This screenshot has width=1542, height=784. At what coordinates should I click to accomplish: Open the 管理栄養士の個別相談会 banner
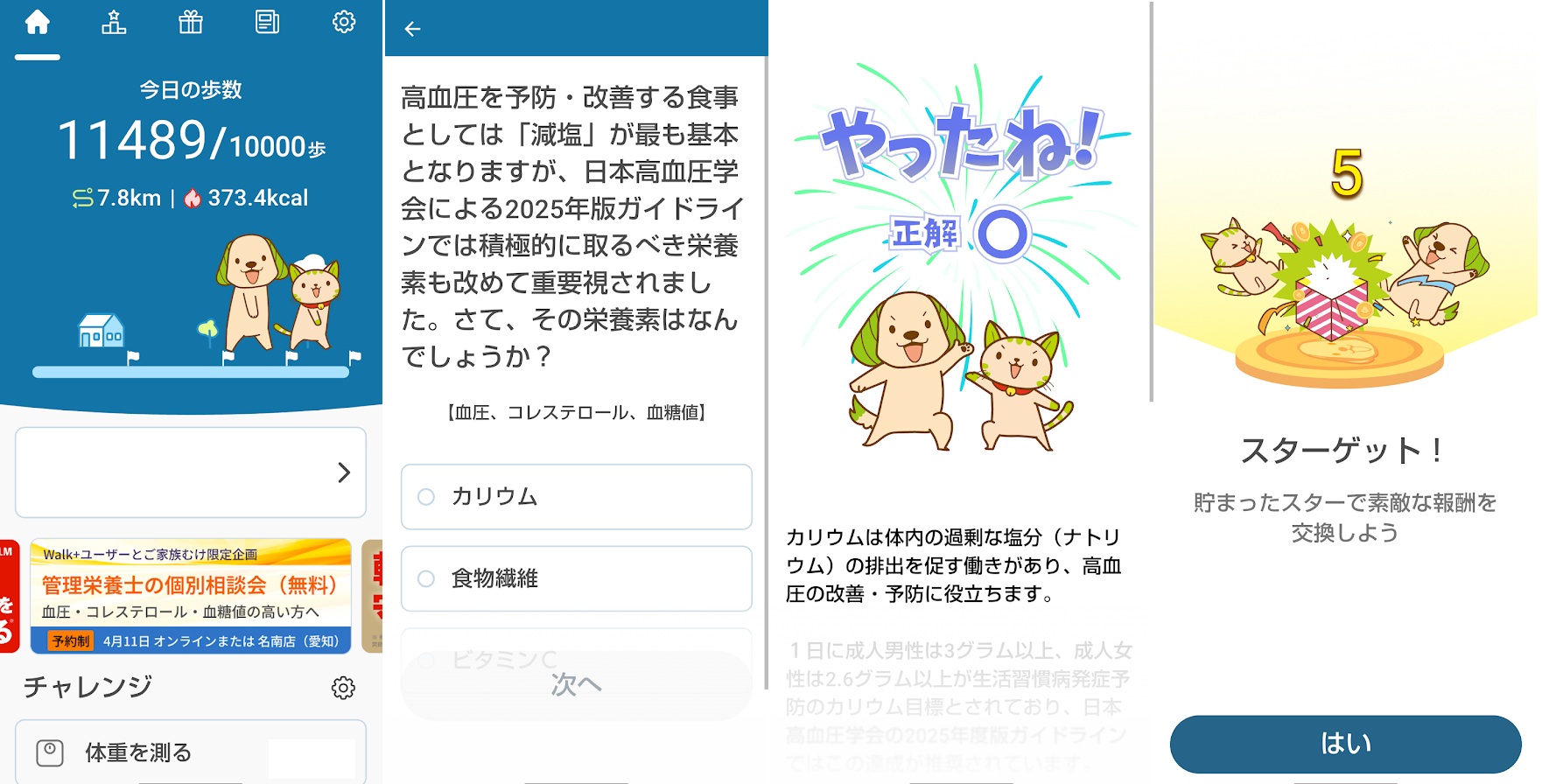coord(191,597)
